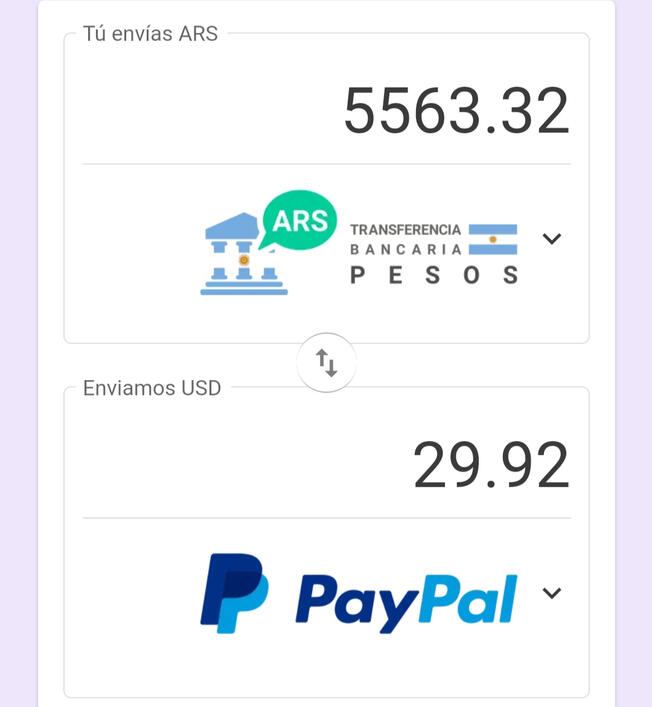
Task: Edit the USD amount 29.92
Action: click(x=490, y=465)
